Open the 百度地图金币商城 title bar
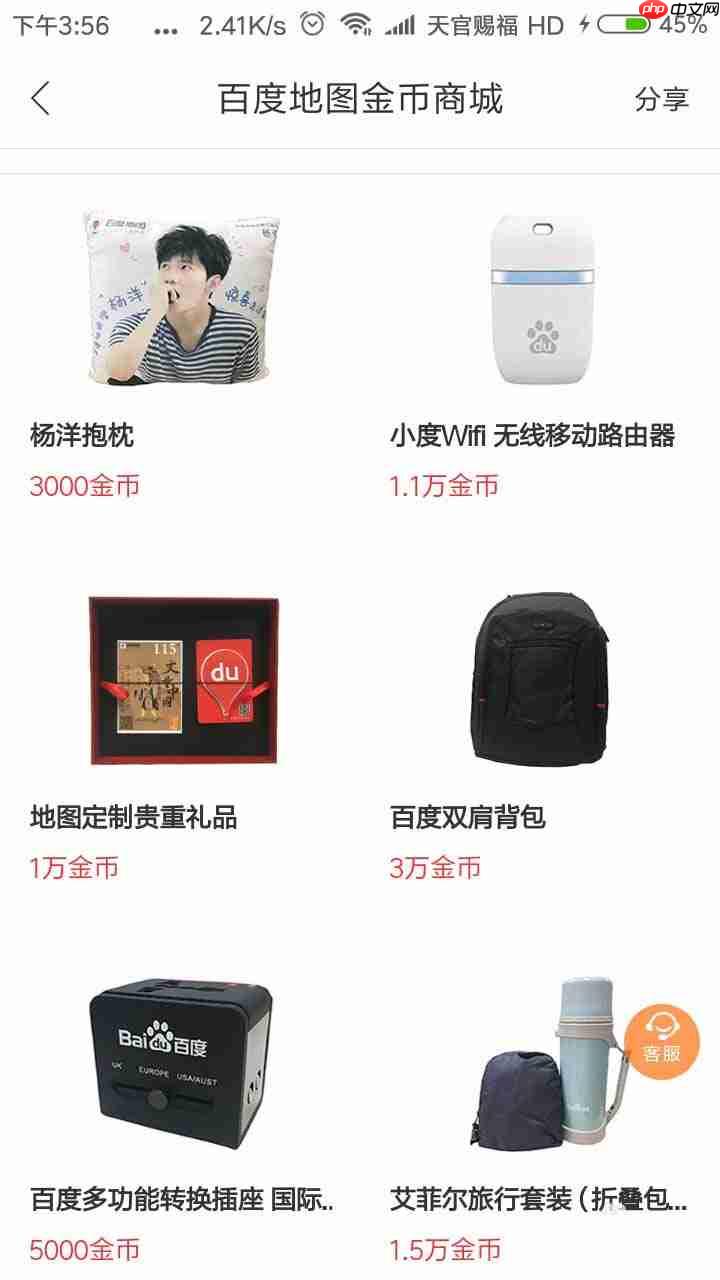Screen dimensions: 720x1280 pos(360,99)
